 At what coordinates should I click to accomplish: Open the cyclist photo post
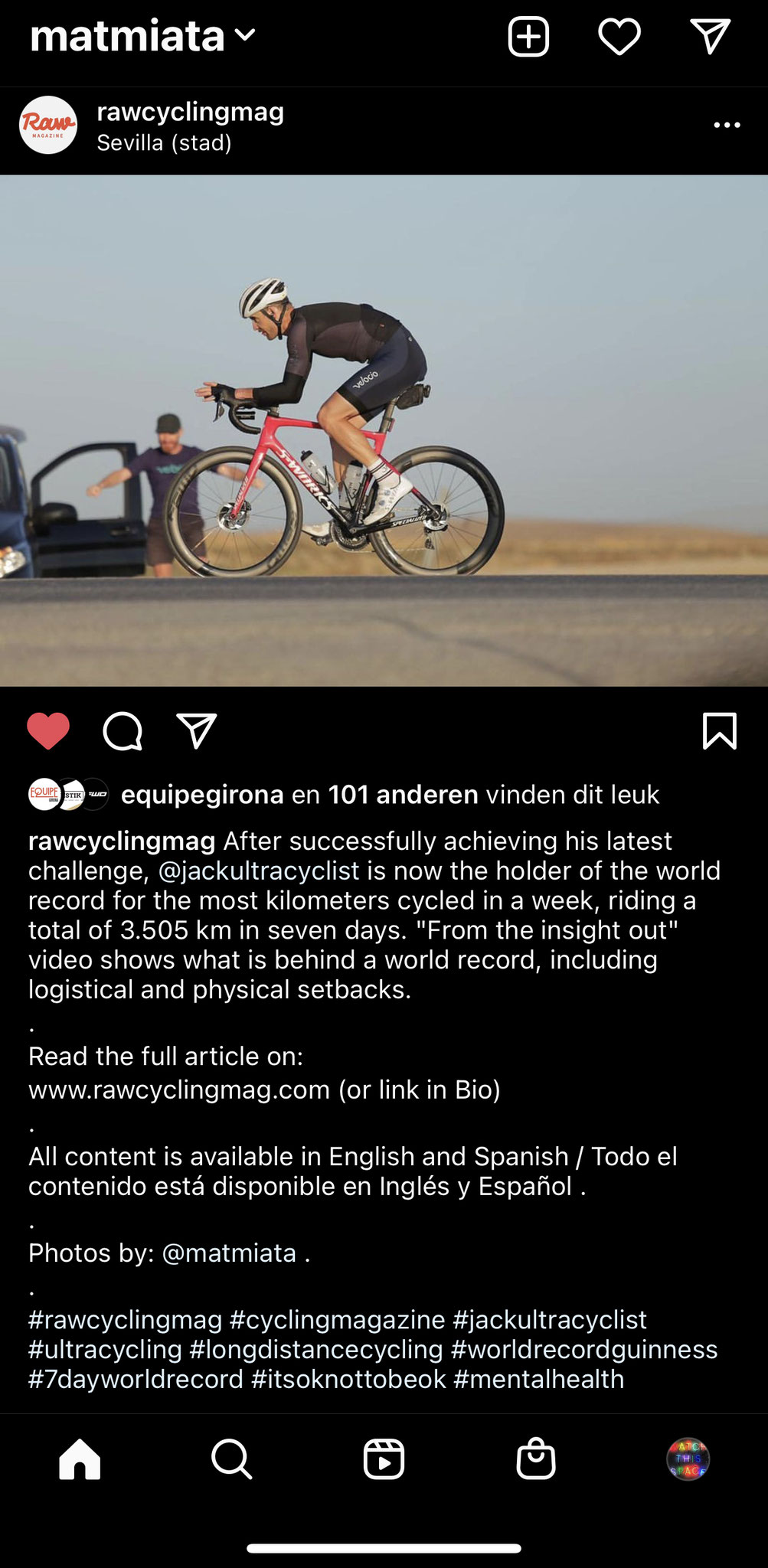(384, 430)
